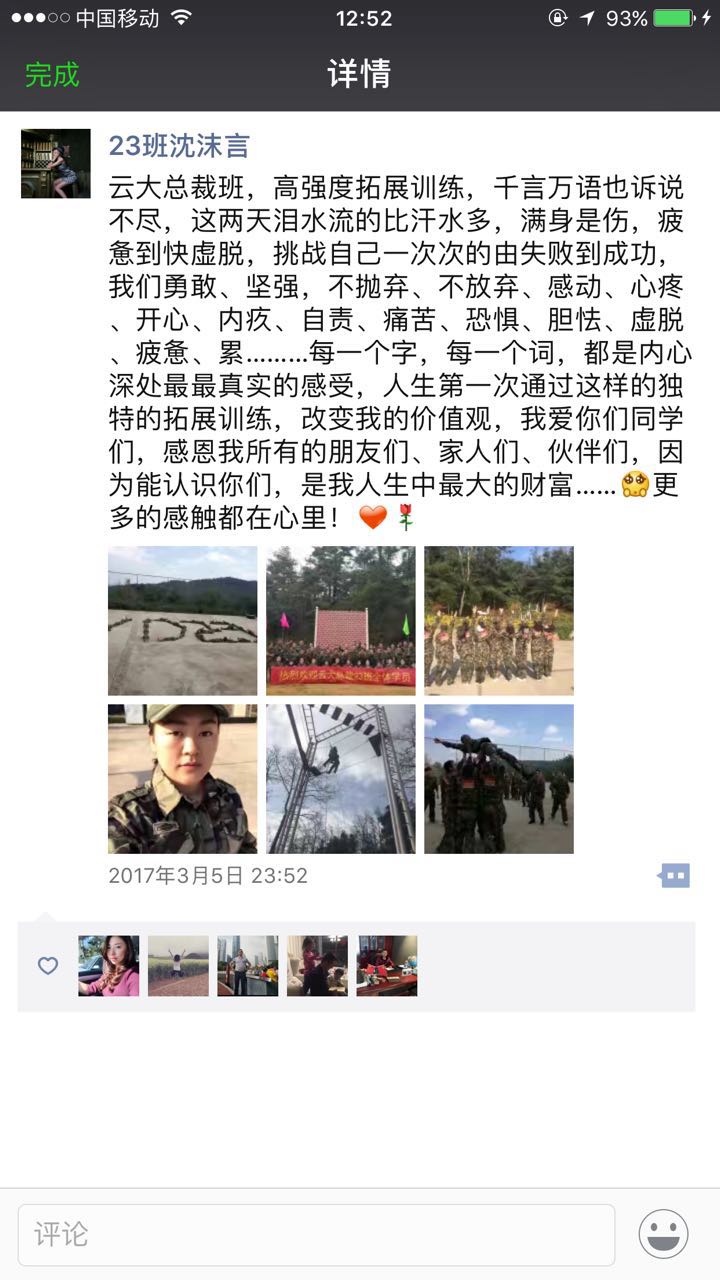Open the liker standing beside flowers
This screenshot has width=720, height=1280.
pyautogui.click(x=248, y=966)
